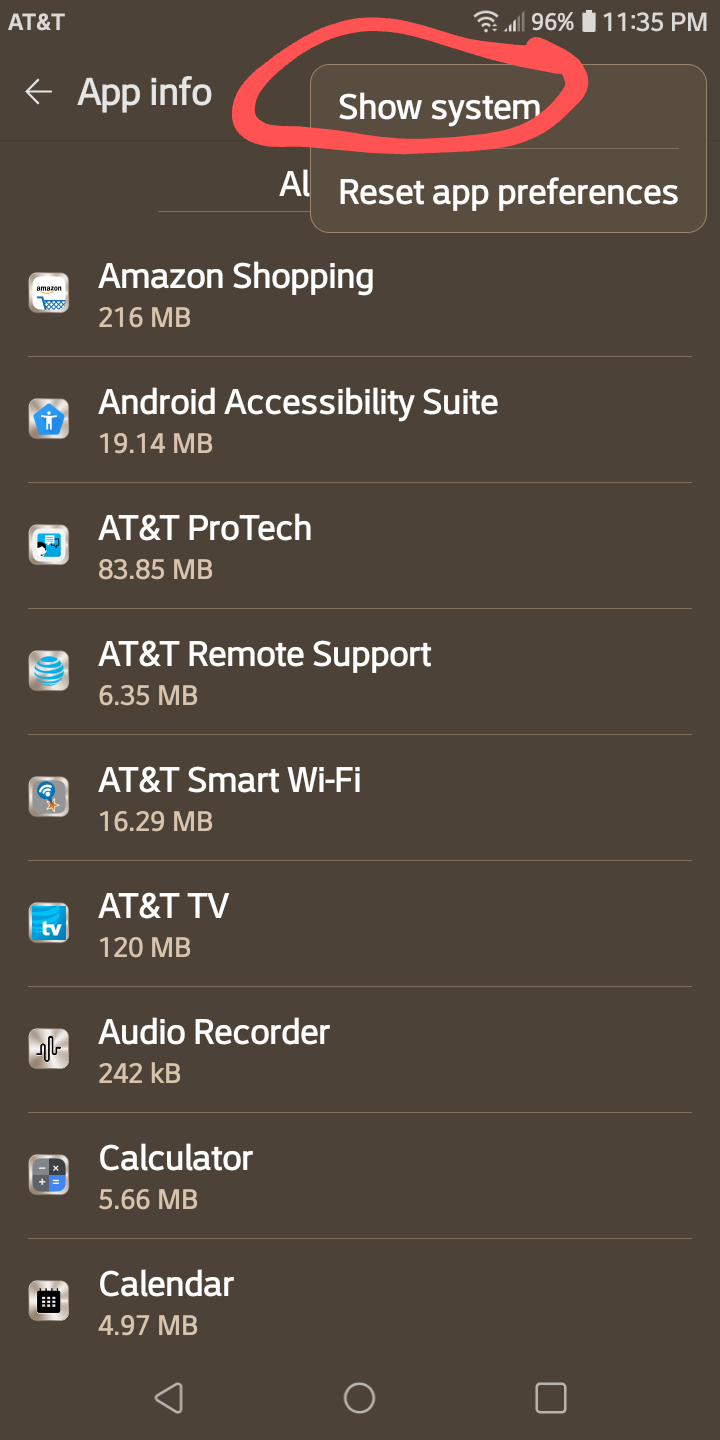Choose Reset app preferences
Screen dimensions: 720x1440
pyautogui.click(x=508, y=191)
